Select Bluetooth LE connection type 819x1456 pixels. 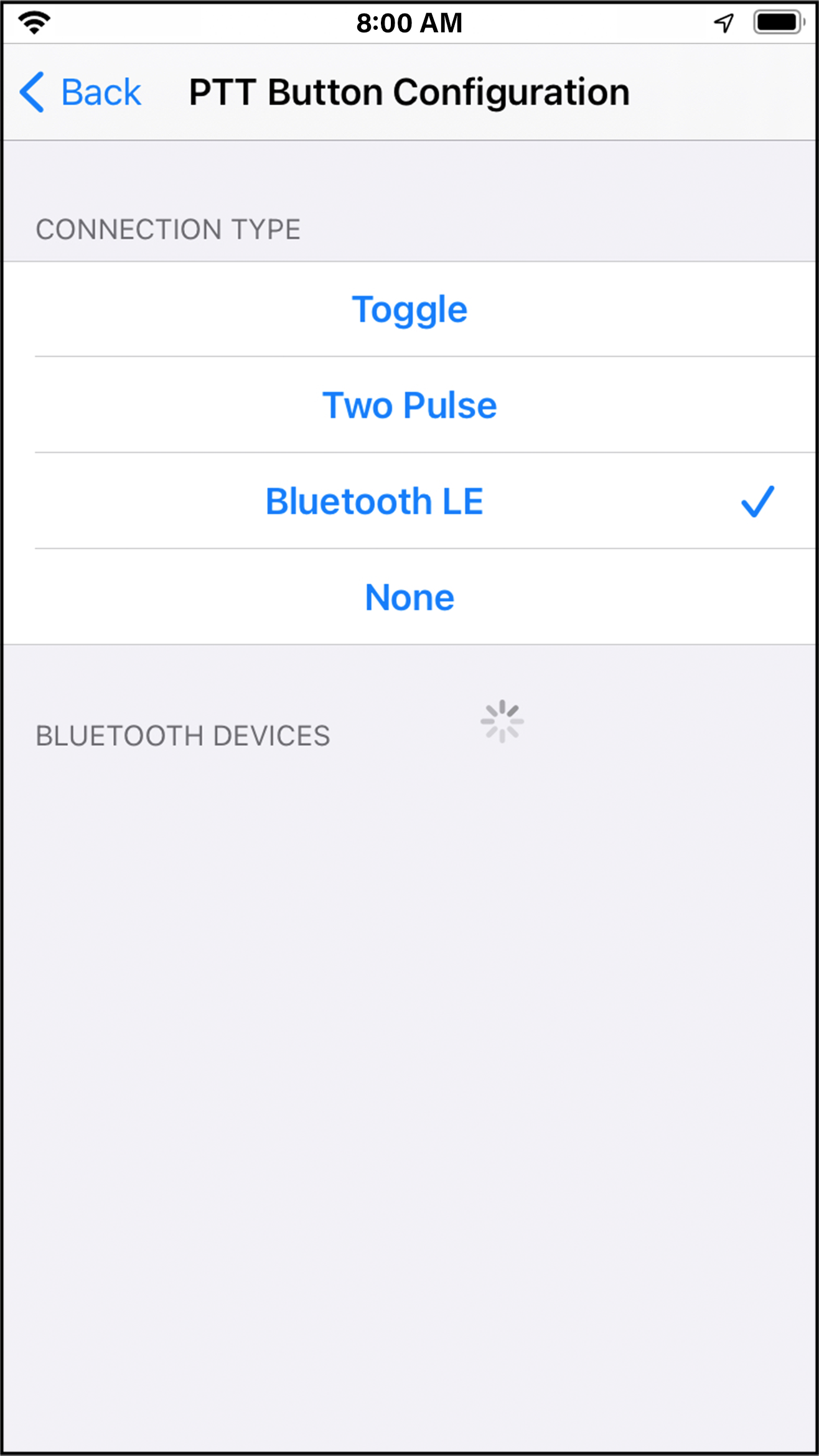click(x=409, y=501)
